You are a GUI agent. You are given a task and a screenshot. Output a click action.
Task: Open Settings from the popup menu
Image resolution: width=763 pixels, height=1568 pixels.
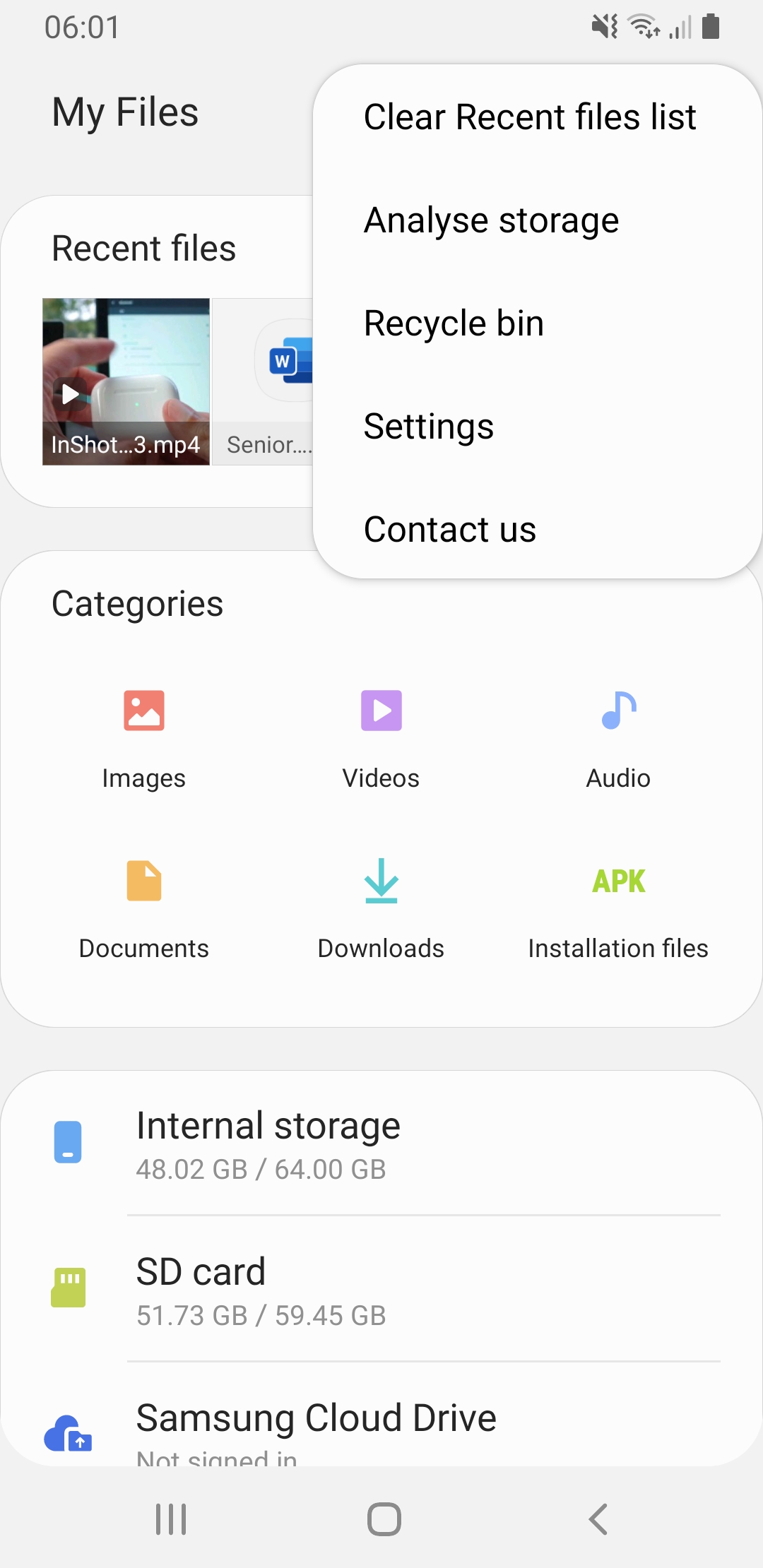pos(428,427)
